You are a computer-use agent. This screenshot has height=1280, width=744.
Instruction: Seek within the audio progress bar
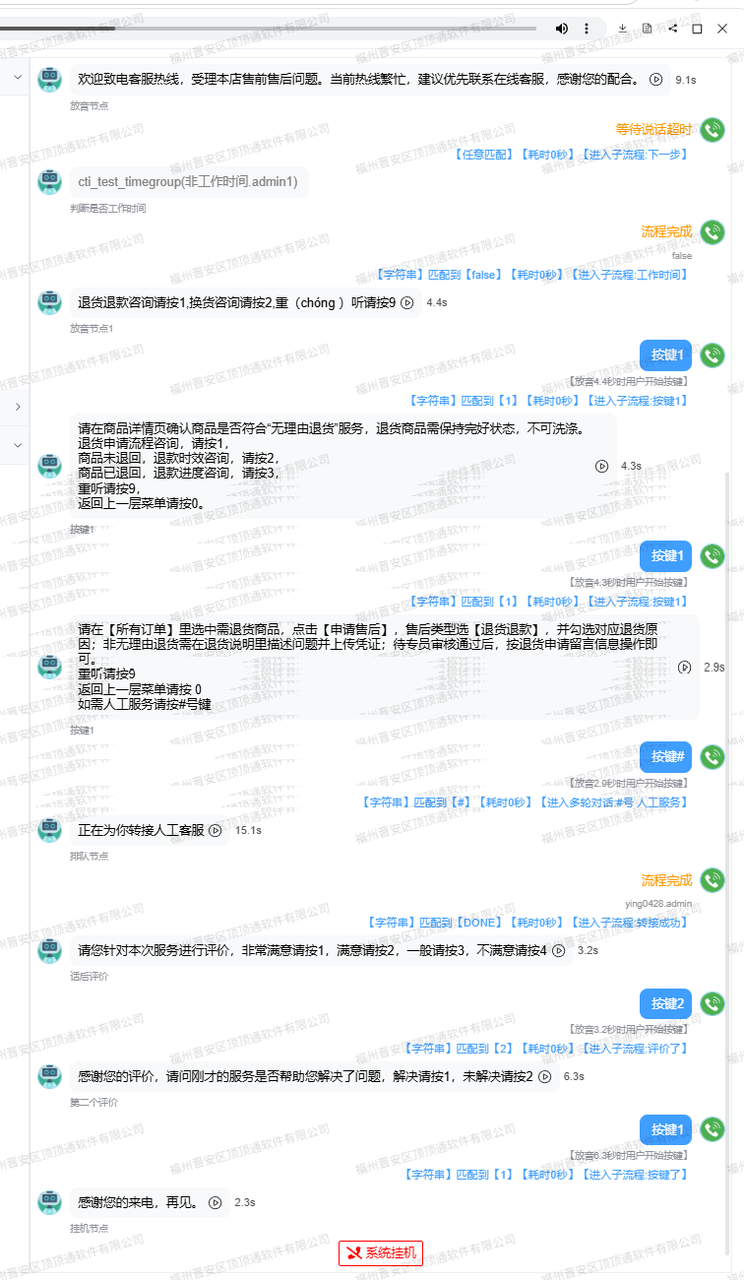pos(270,28)
